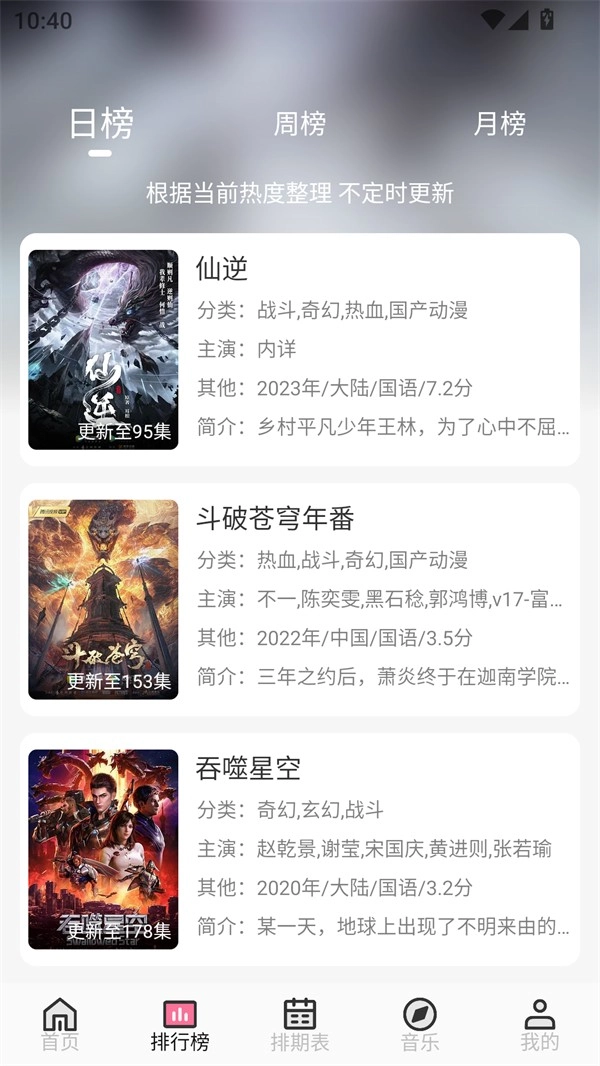
Task: Switch to the 音乐 music tab
Action: [420, 1024]
